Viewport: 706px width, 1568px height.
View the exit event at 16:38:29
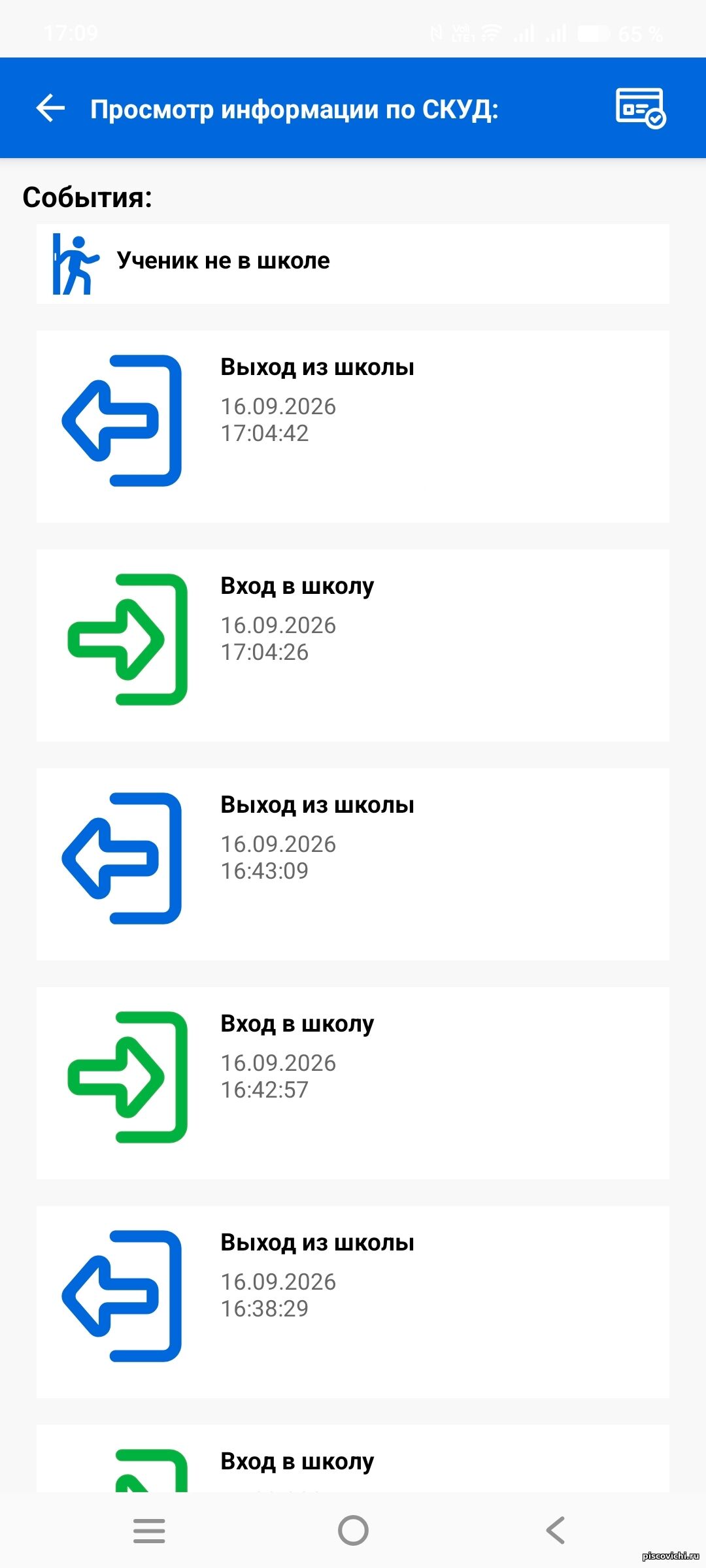tap(353, 1302)
